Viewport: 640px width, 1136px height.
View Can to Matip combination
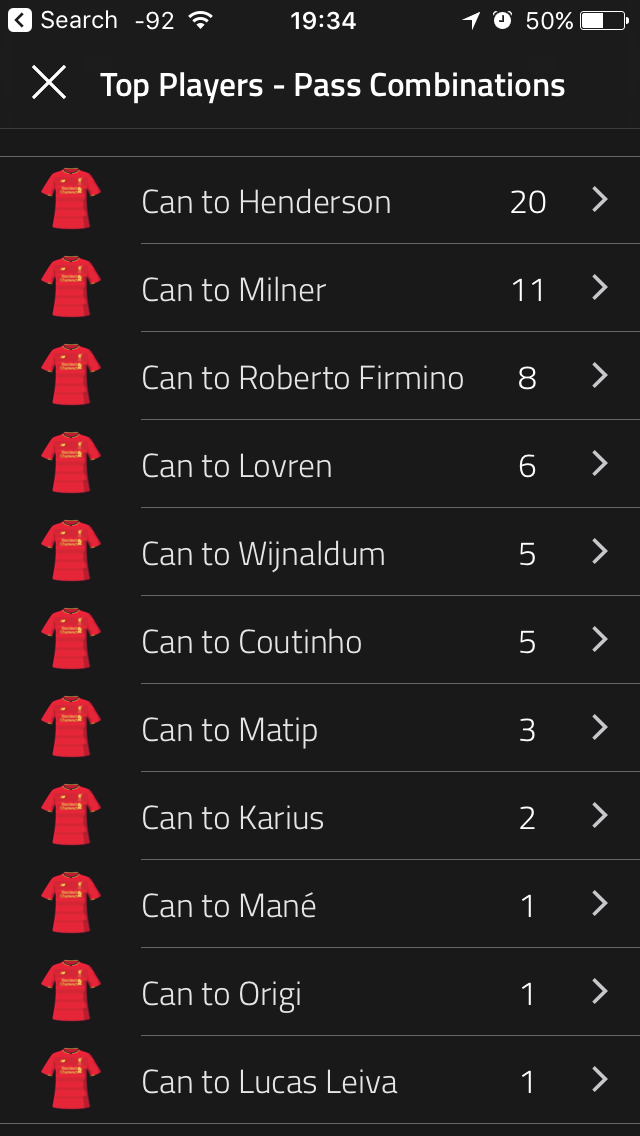coord(320,727)
